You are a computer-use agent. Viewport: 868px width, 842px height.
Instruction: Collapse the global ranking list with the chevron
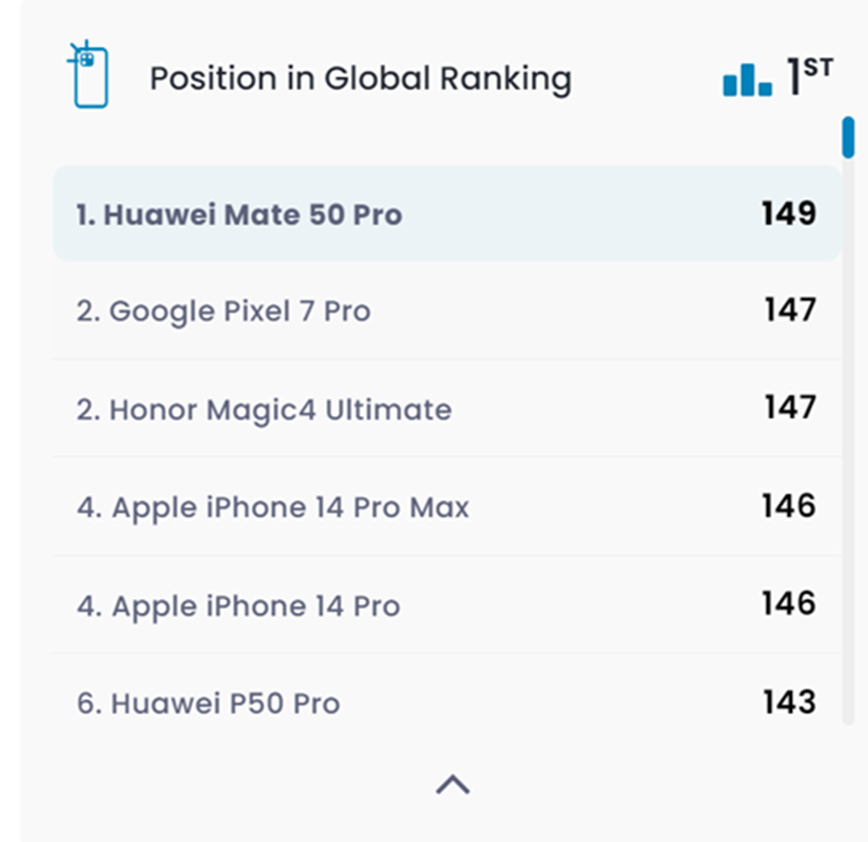(452, 785)
